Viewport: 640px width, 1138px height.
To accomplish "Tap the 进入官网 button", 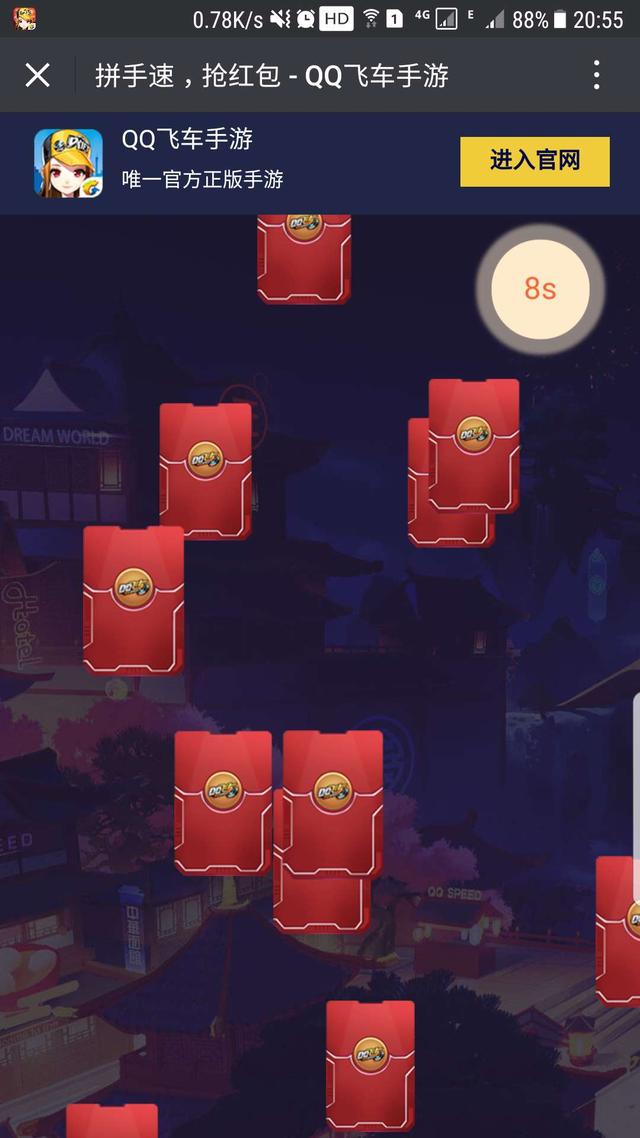I will [x=534, y=161].
